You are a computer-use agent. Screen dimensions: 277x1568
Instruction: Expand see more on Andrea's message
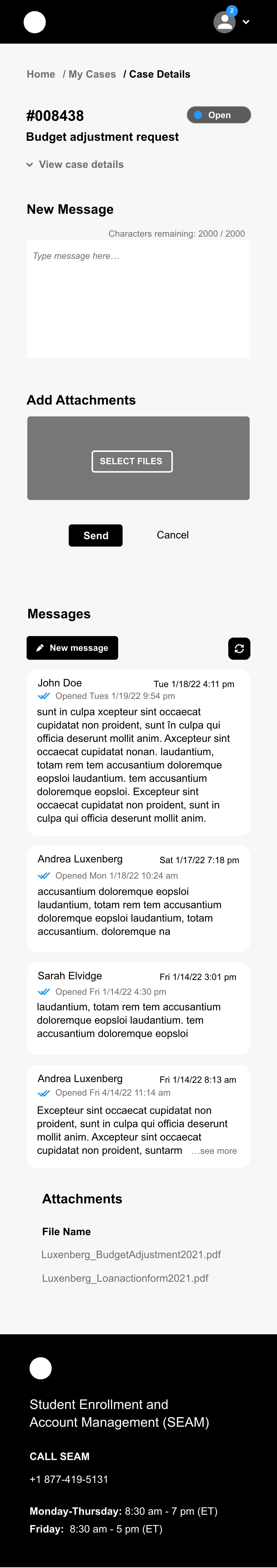point(214,1151)
